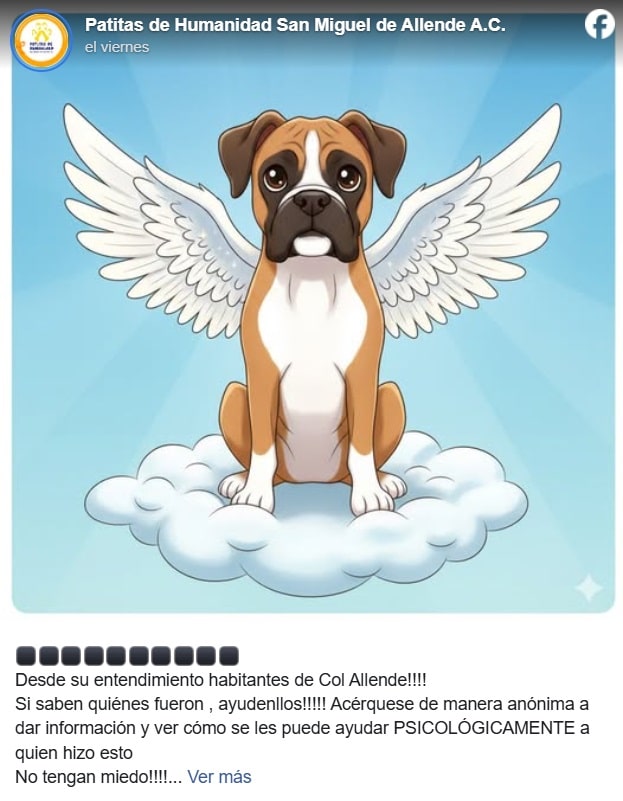Open the winged boxer dog post image

(x=312, y=330)
